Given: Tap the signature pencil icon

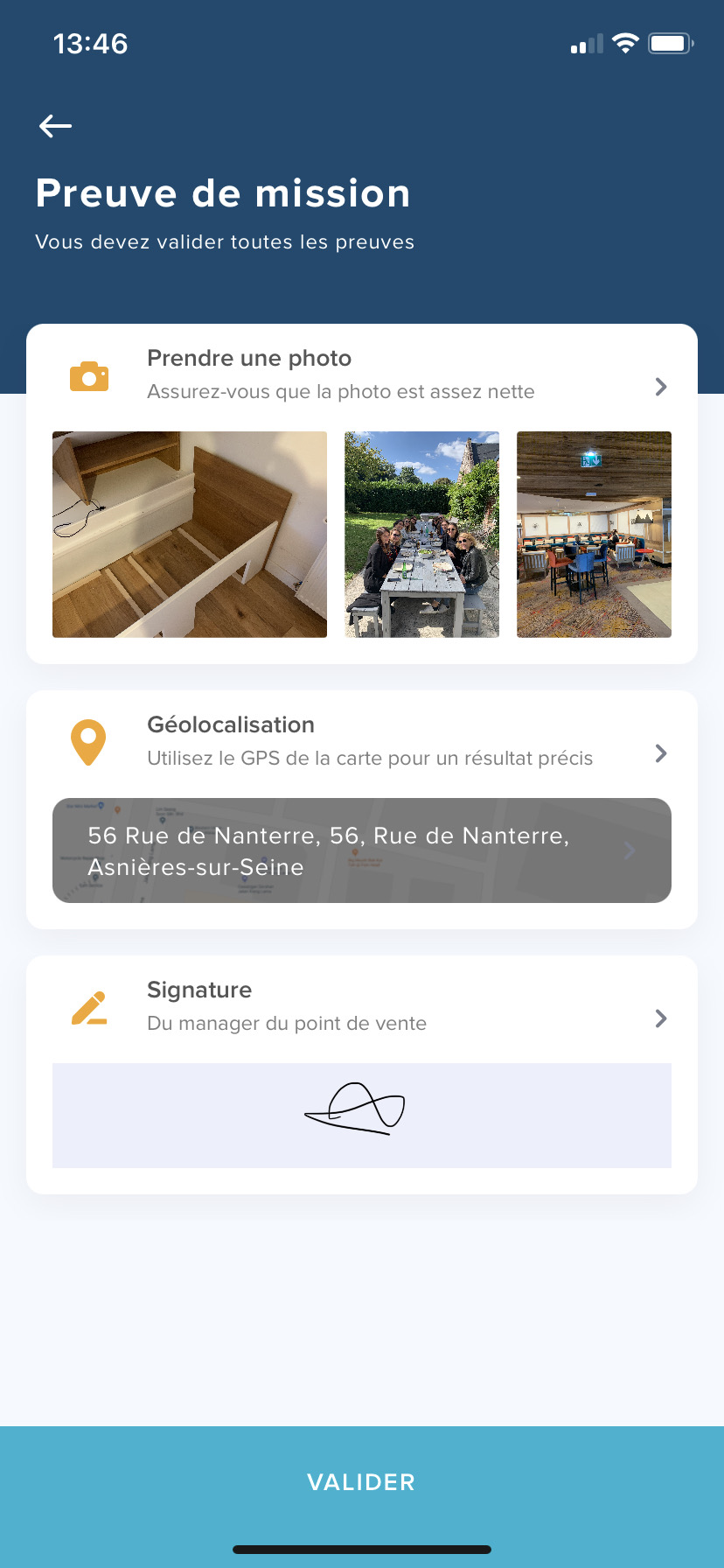Looking at the screenshot, I should 88,1006.
